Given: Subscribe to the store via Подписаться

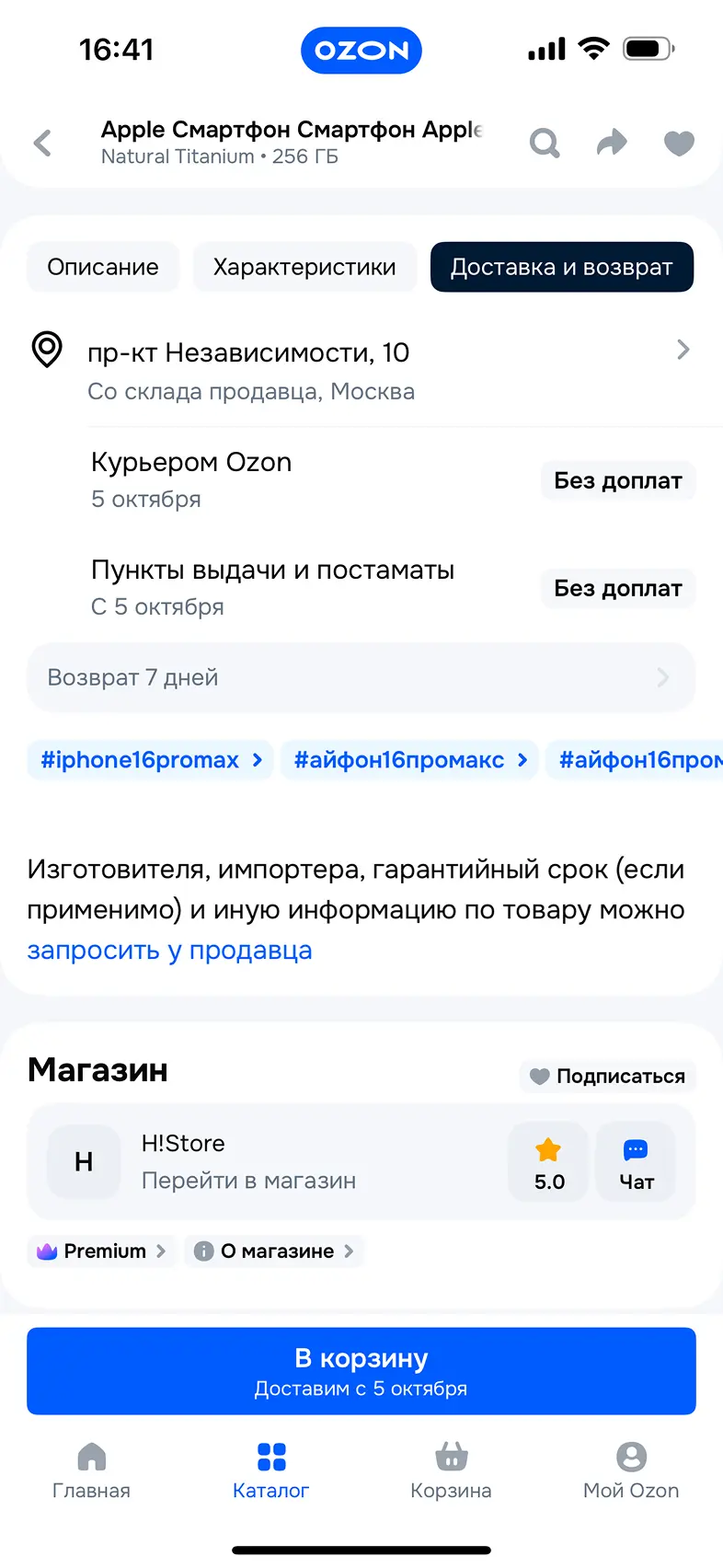Looking at the screenshot, I should click(x=608, y=1077).
